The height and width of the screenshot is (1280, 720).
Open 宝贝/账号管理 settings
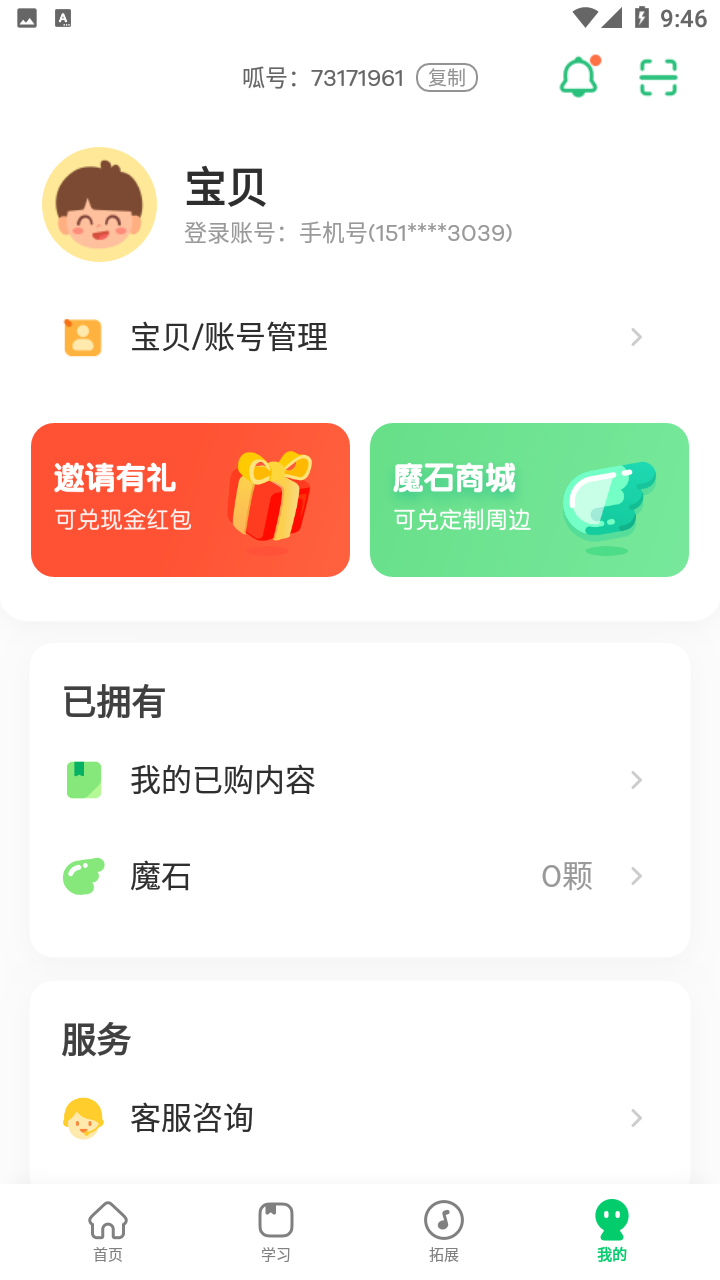355,338
